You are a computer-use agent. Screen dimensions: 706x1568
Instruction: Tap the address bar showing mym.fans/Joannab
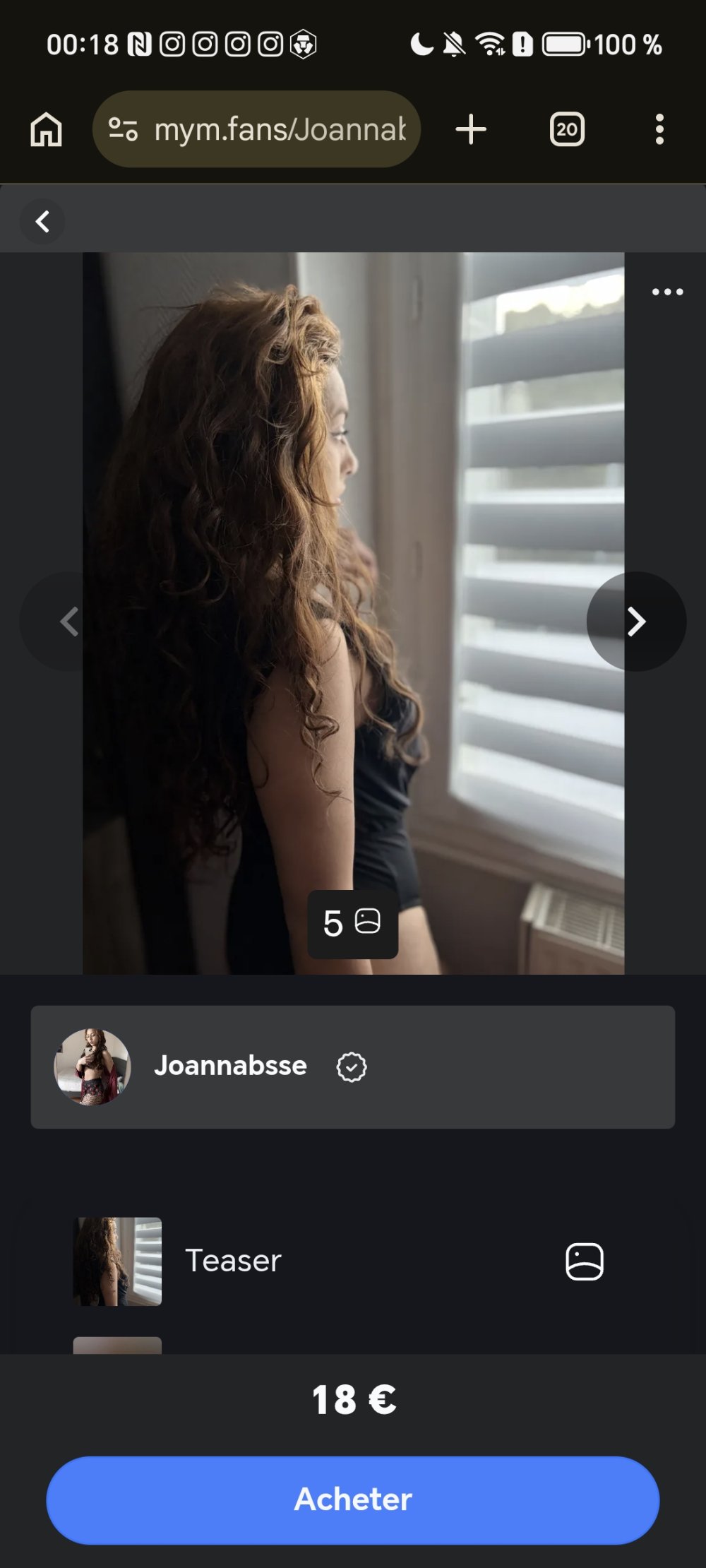275,128
